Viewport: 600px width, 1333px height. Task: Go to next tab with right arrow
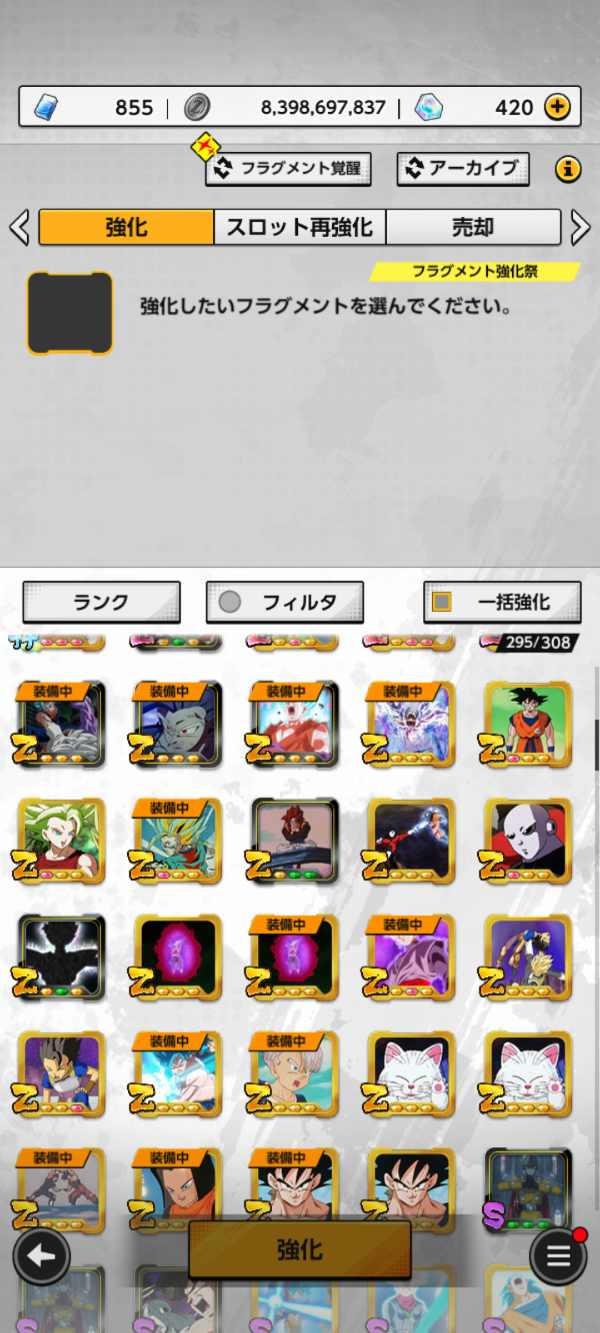[x=580, y=227]
